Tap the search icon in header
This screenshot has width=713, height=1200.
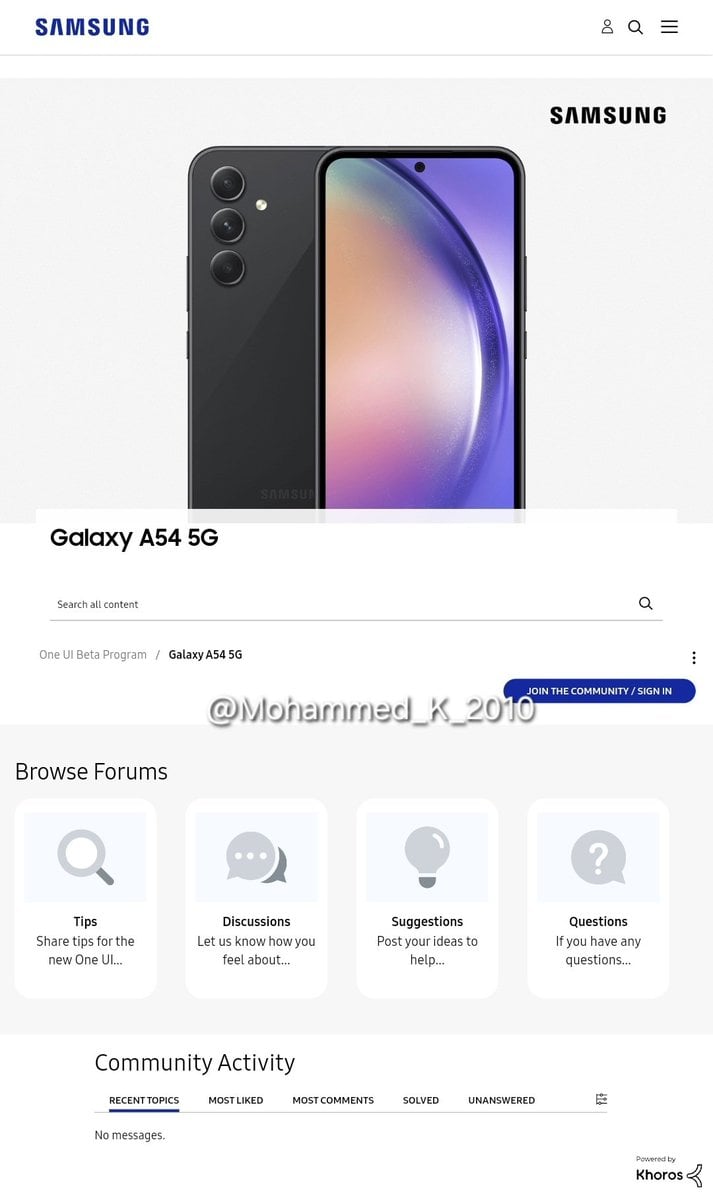(635, 27)
